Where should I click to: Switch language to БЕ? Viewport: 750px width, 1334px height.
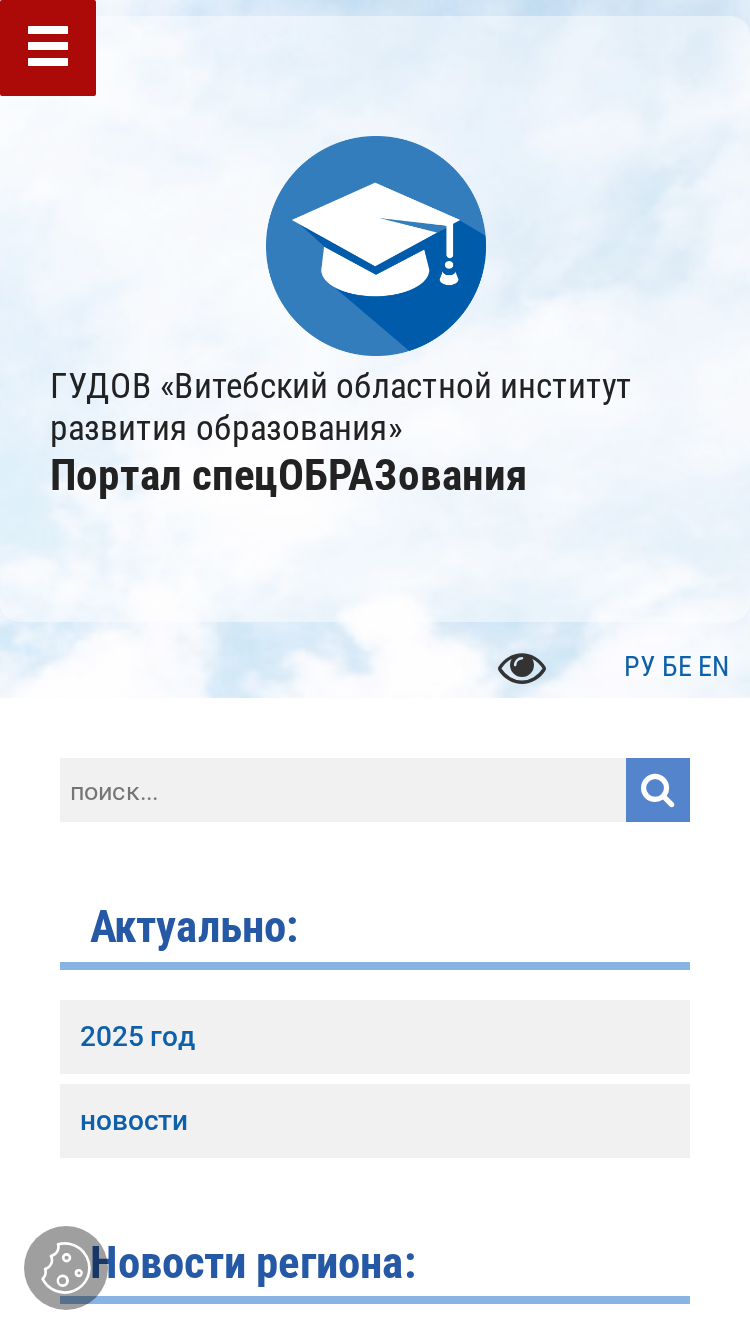point(677,667)
